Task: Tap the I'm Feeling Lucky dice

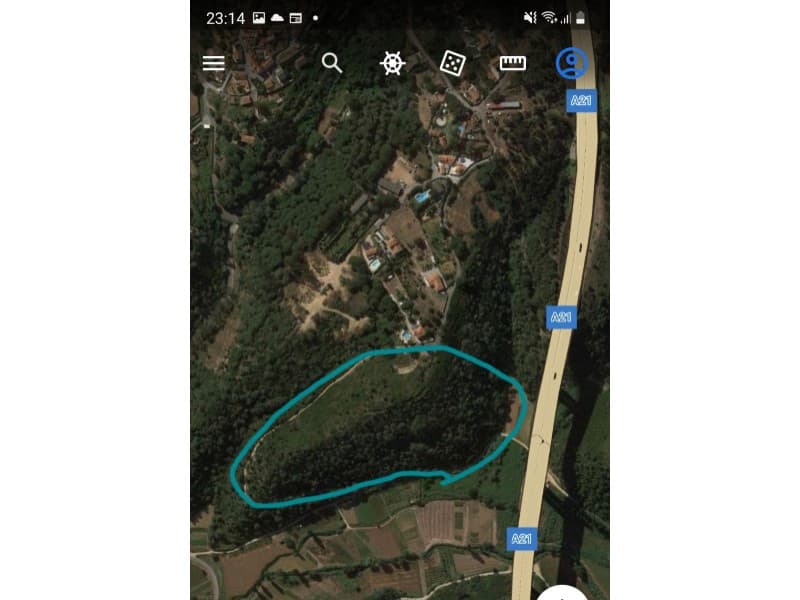Action: coord(452,63)
